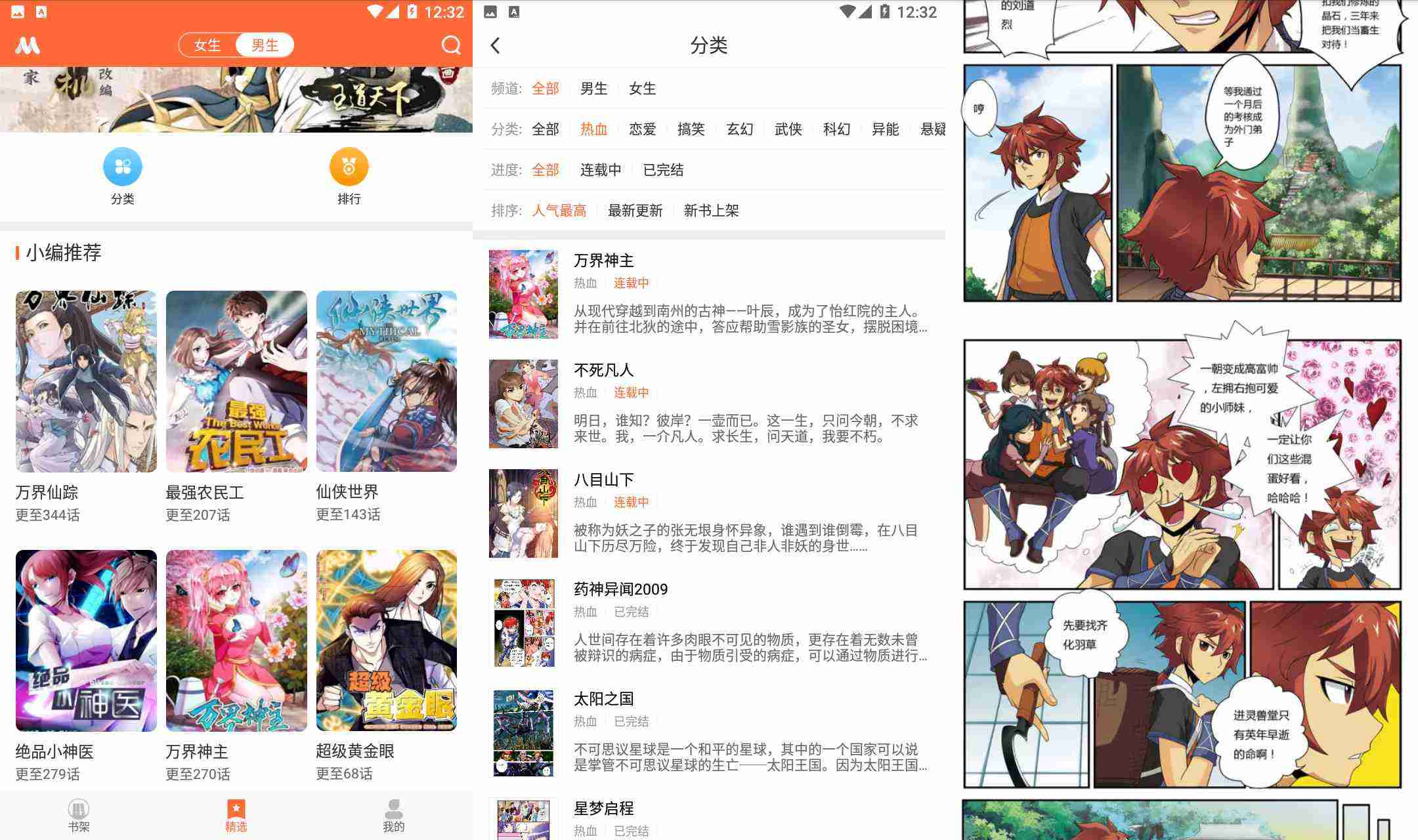Sort the list by 新书上架
This screenshot has width=1418, height=840.
coord(711,211)
